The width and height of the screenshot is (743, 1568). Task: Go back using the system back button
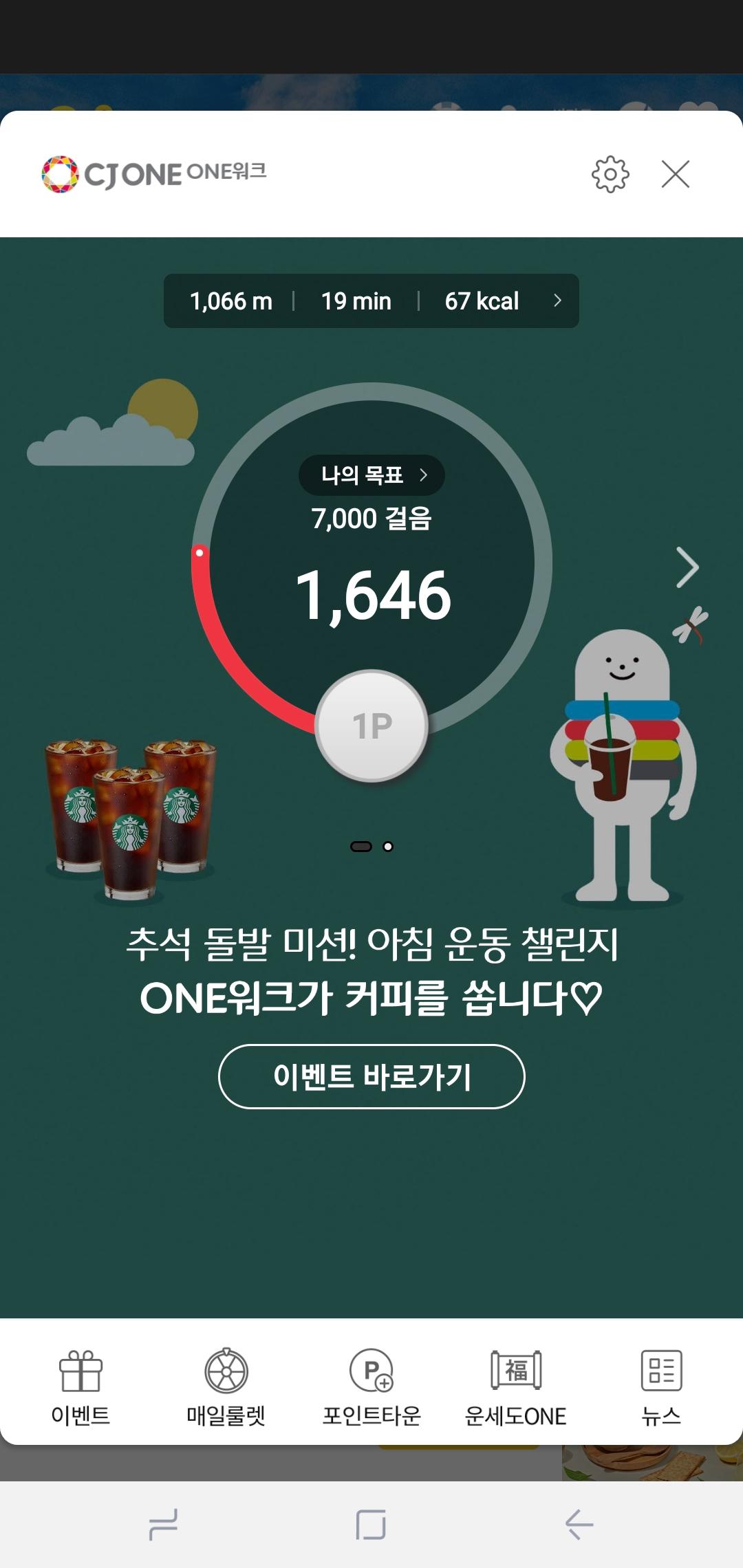pos(579,1525)
